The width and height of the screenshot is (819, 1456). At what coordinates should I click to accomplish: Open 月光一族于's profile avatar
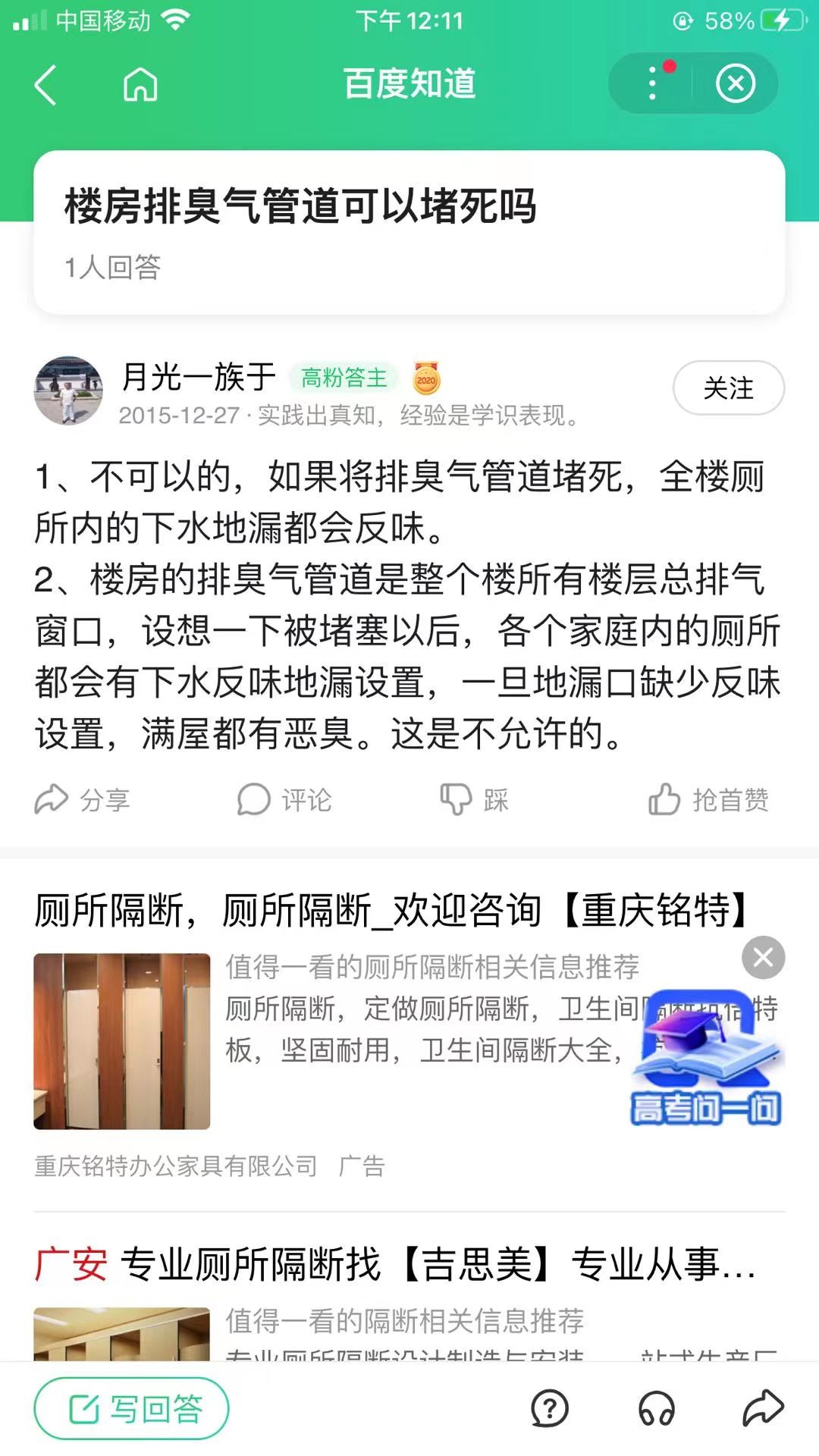coord(68,391)
